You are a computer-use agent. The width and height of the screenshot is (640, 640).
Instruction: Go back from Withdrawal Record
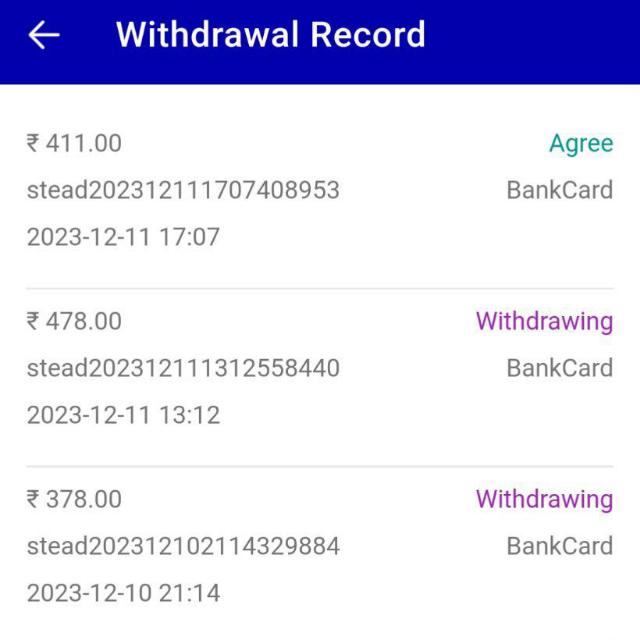point(44,35)
